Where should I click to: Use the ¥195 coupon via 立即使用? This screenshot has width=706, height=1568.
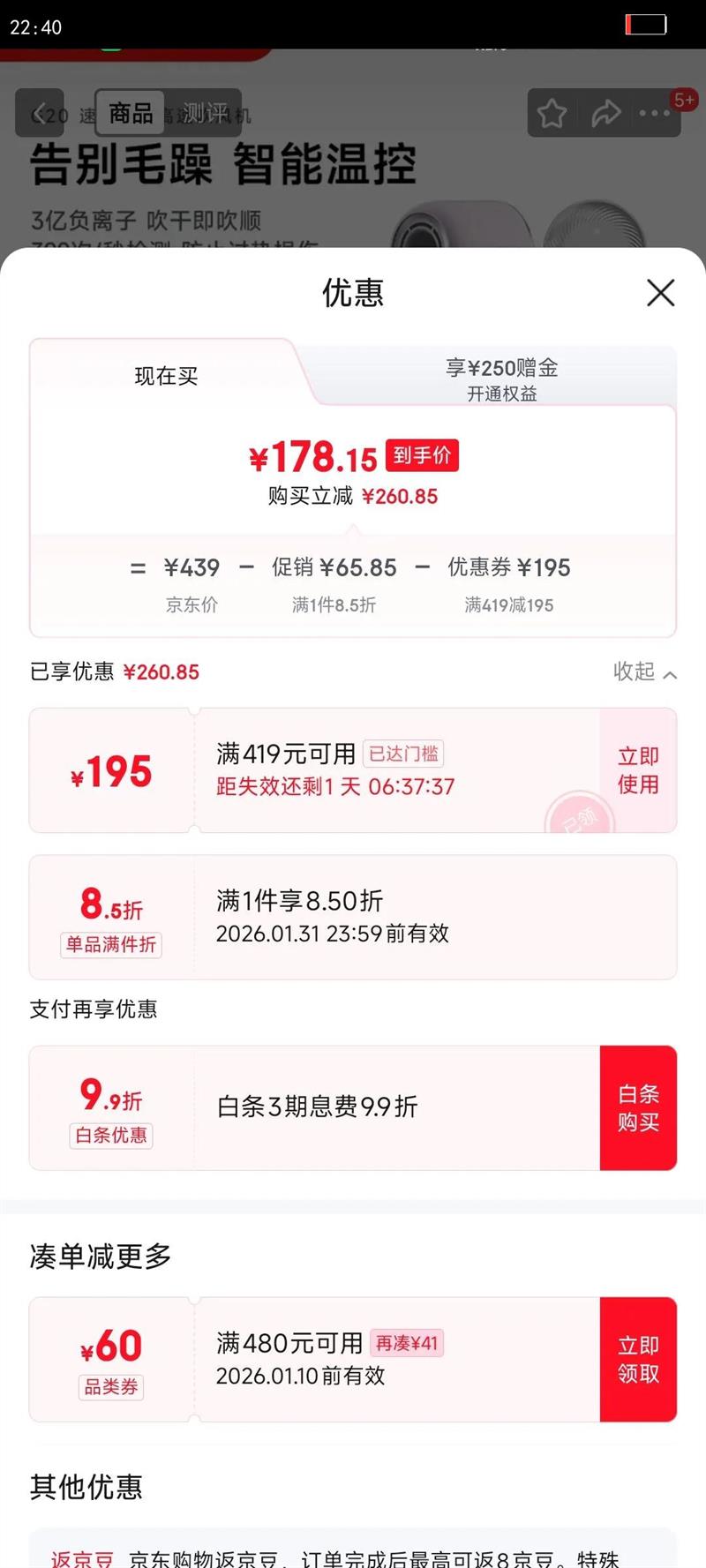pyautogui.click(x=637, y=769)
